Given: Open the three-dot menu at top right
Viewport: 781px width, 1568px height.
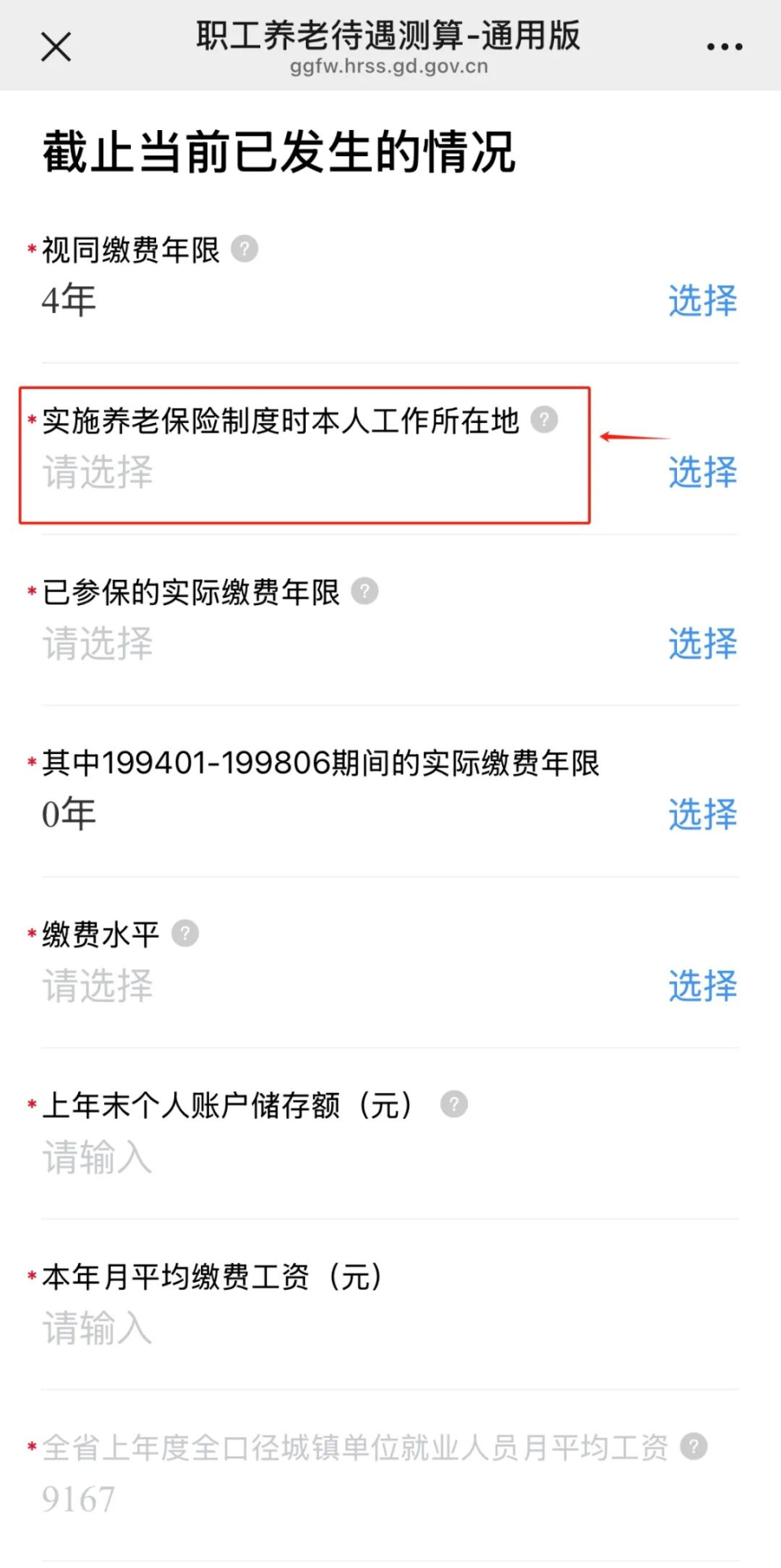Looking at the screenshot, I should pyautogui.click(x=722, y=46).
